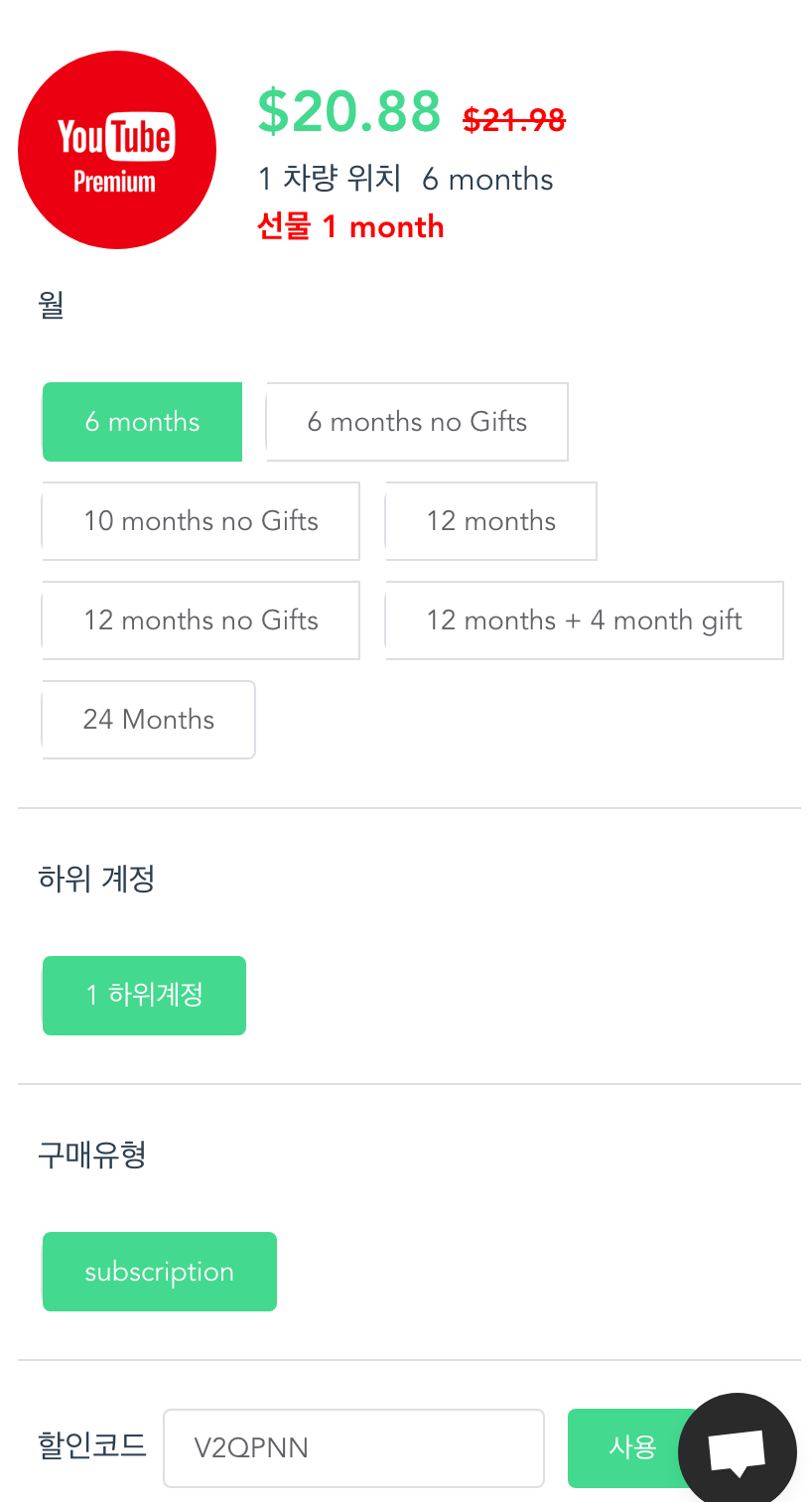The image size is (812, 1502).
Task: Click the 할인코드 label
Action: pyautogui.click(x=91, y=1448)
